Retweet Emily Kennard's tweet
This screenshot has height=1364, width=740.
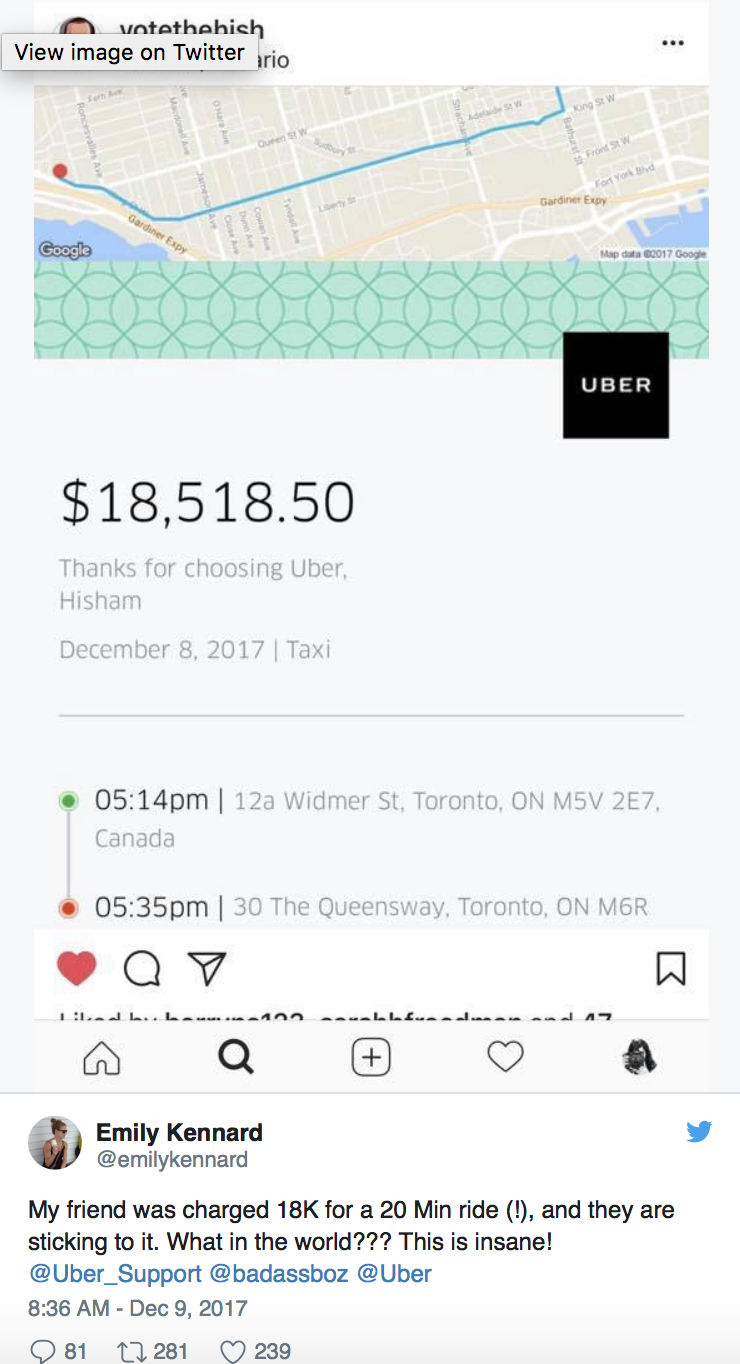(x=152, y=1352)
